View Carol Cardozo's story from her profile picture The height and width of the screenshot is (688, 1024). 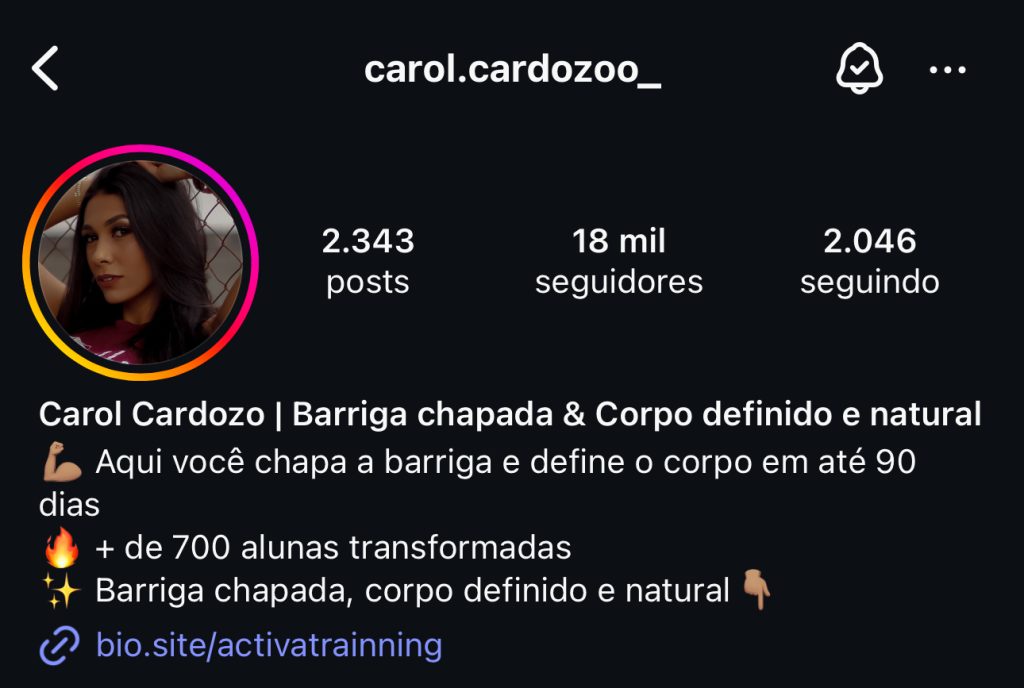point(141,262)
